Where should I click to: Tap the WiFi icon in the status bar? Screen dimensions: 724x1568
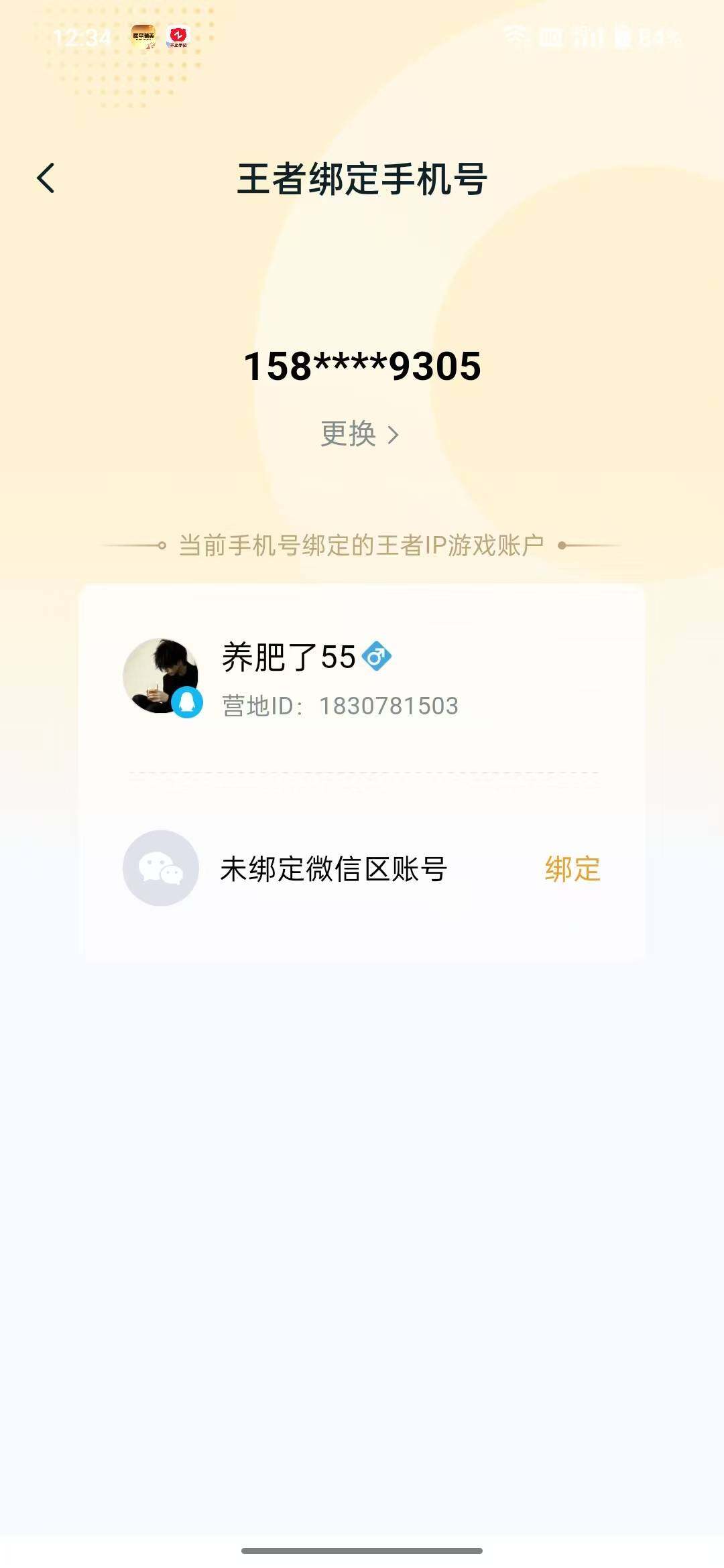(x=517, y=37)
